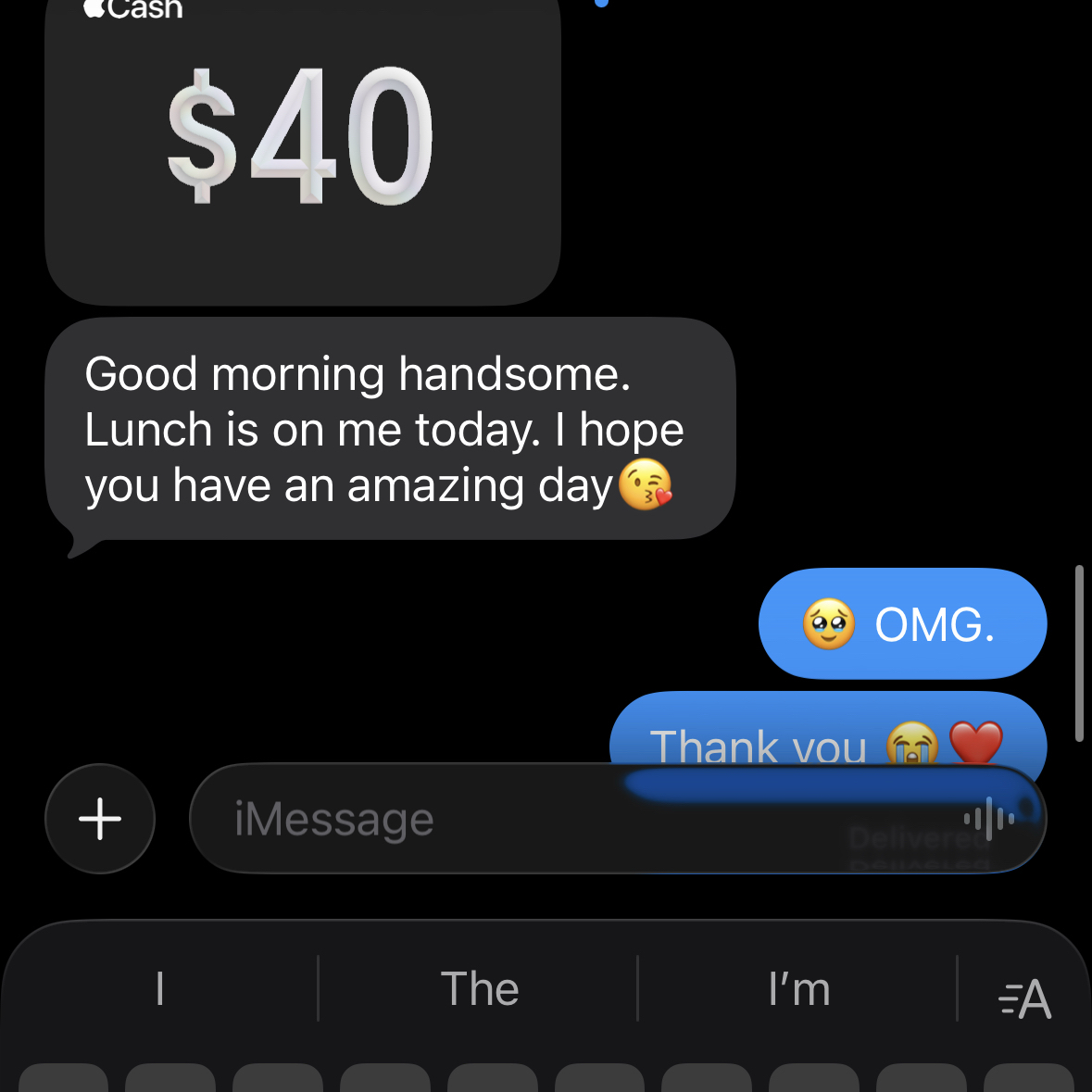This screenshot has width=1092, height=1092.
Task: Choose the "I'm" keyboard suggestion
Action: [798, 989]
